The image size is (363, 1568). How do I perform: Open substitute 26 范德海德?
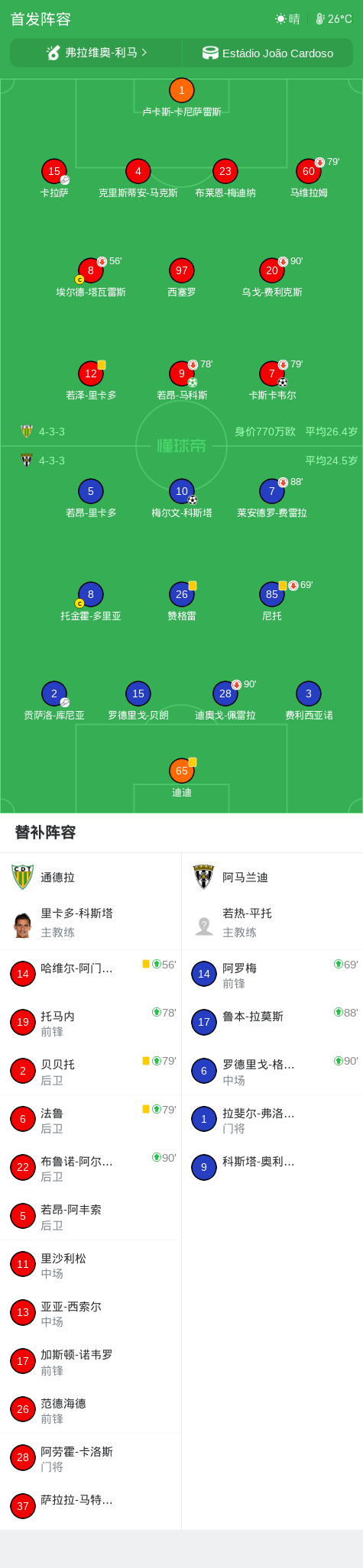91,1410
